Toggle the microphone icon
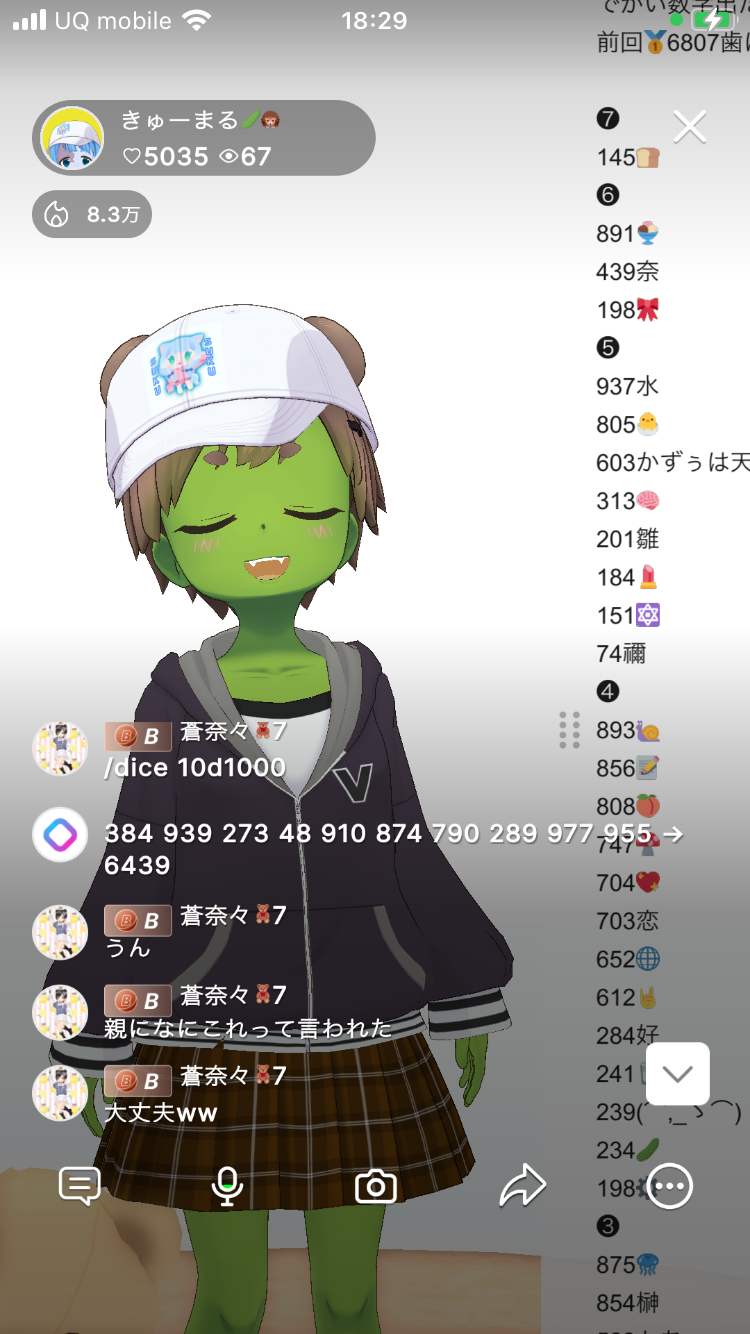750x1334 pixels. (x=228, y=1186)
